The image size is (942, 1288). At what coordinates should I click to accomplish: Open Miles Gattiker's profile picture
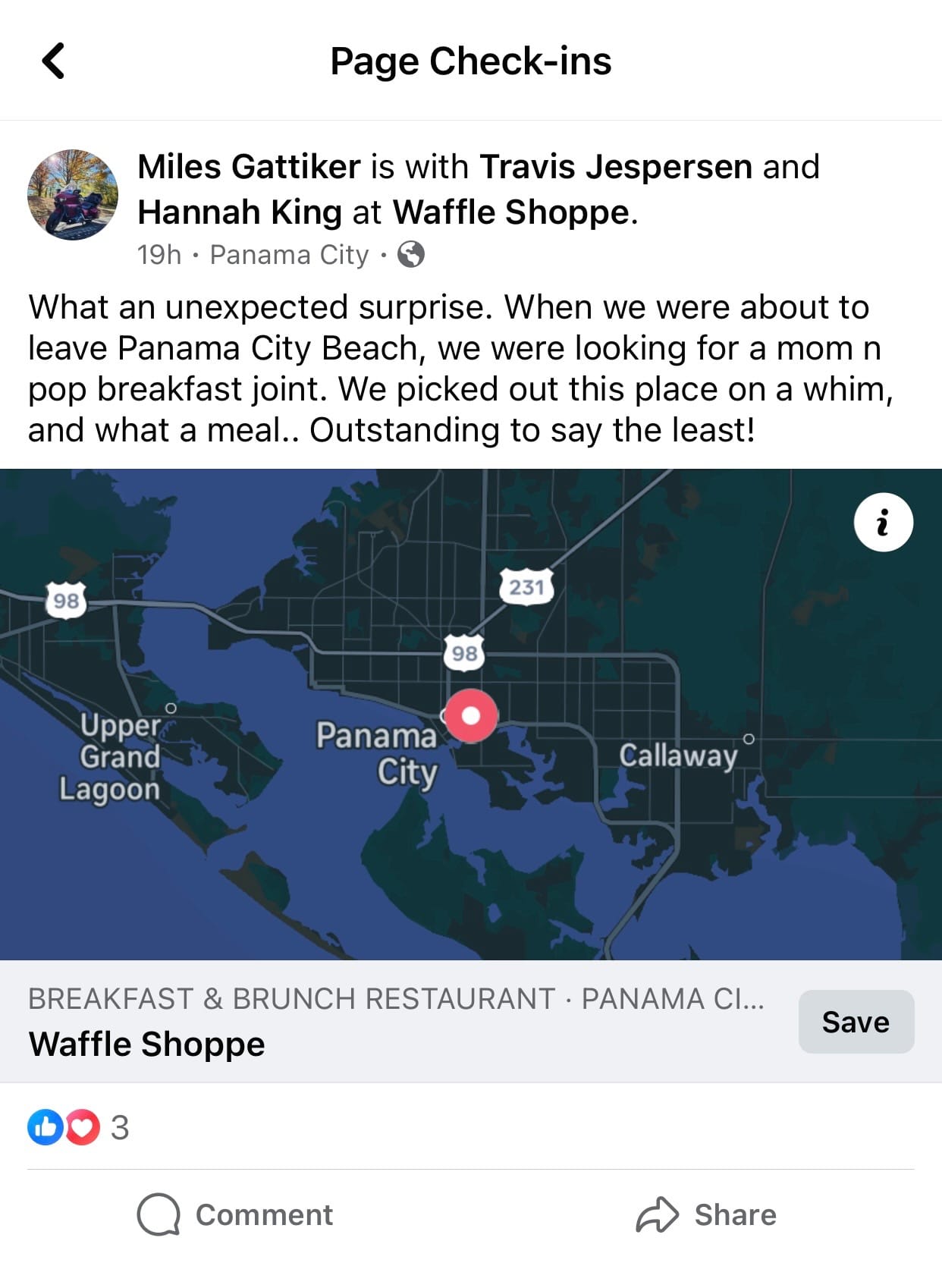pyautogui.click(x=73, y=195)
